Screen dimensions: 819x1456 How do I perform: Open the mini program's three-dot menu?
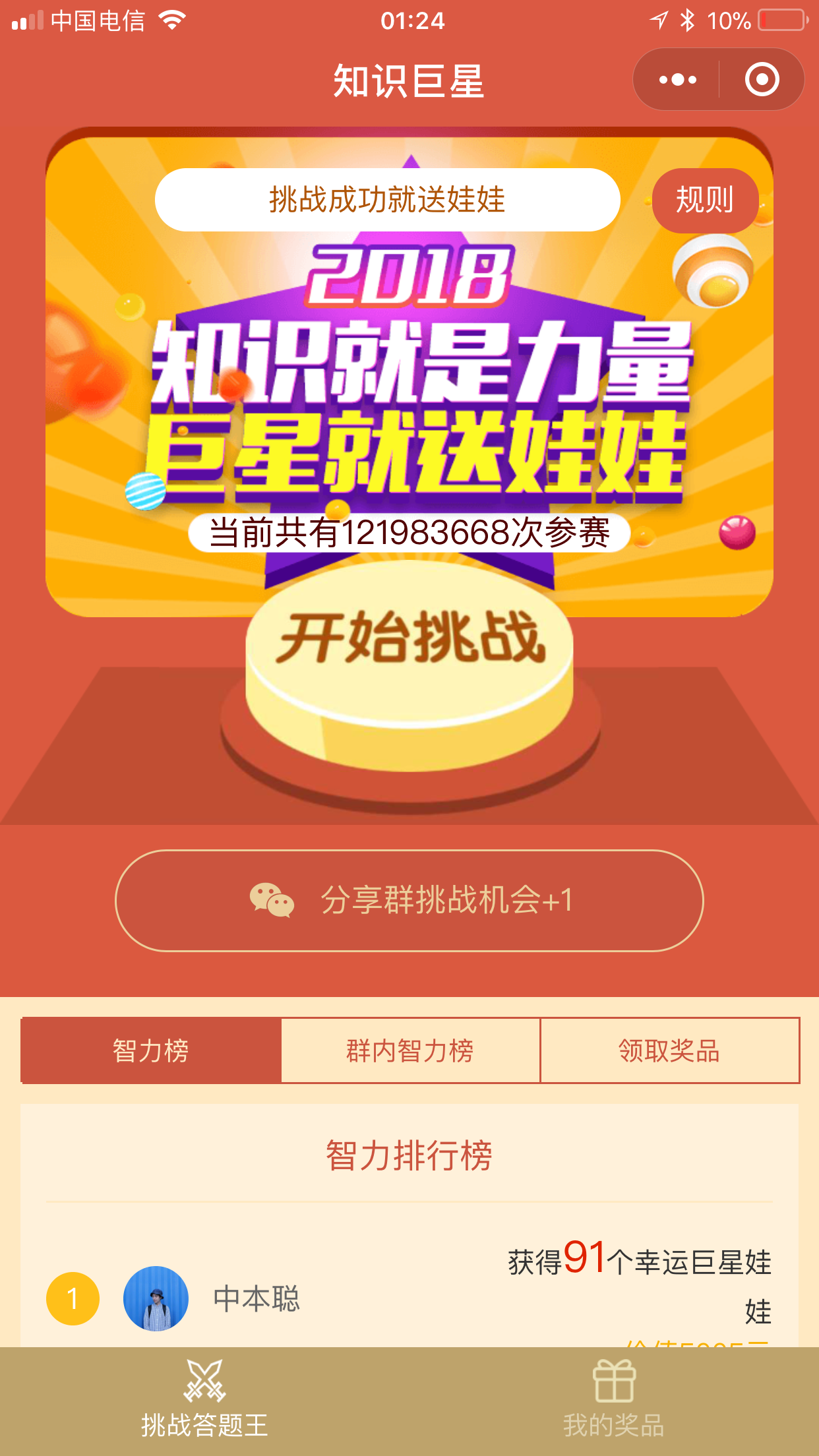(677, 80)
